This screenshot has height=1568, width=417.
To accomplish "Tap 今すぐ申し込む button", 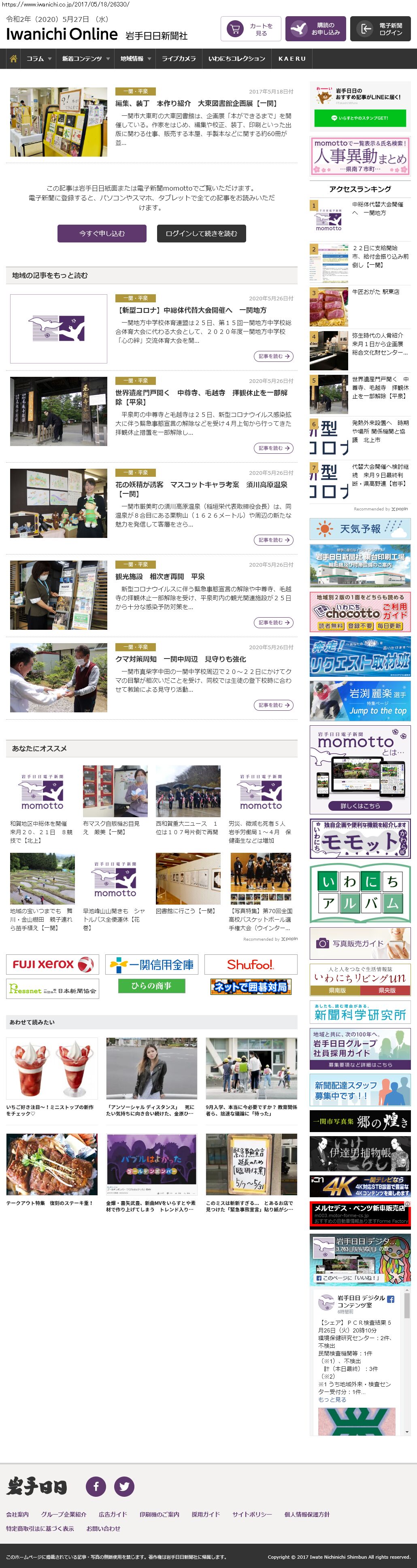I will 102,233.
